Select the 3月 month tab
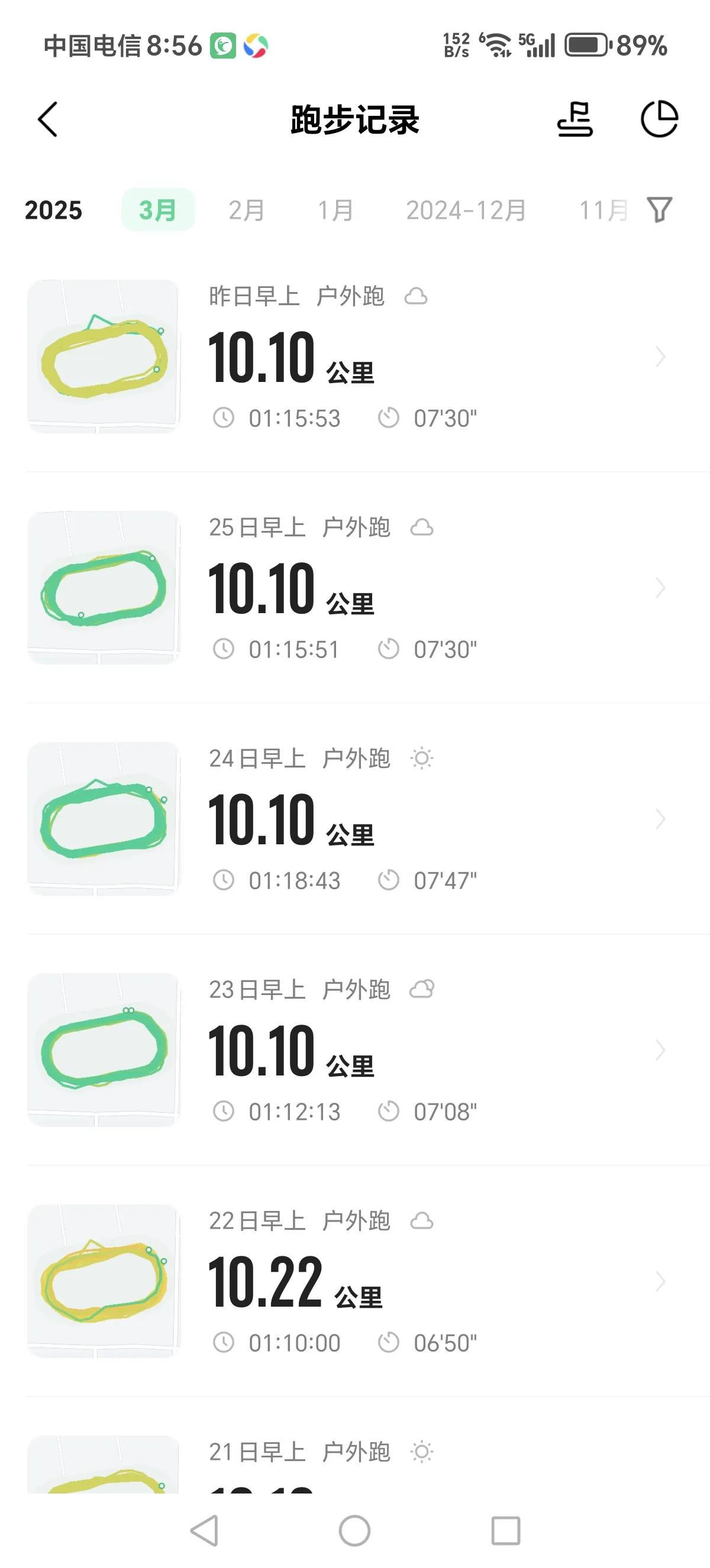 pyautogui.click(x=158, y=210)
